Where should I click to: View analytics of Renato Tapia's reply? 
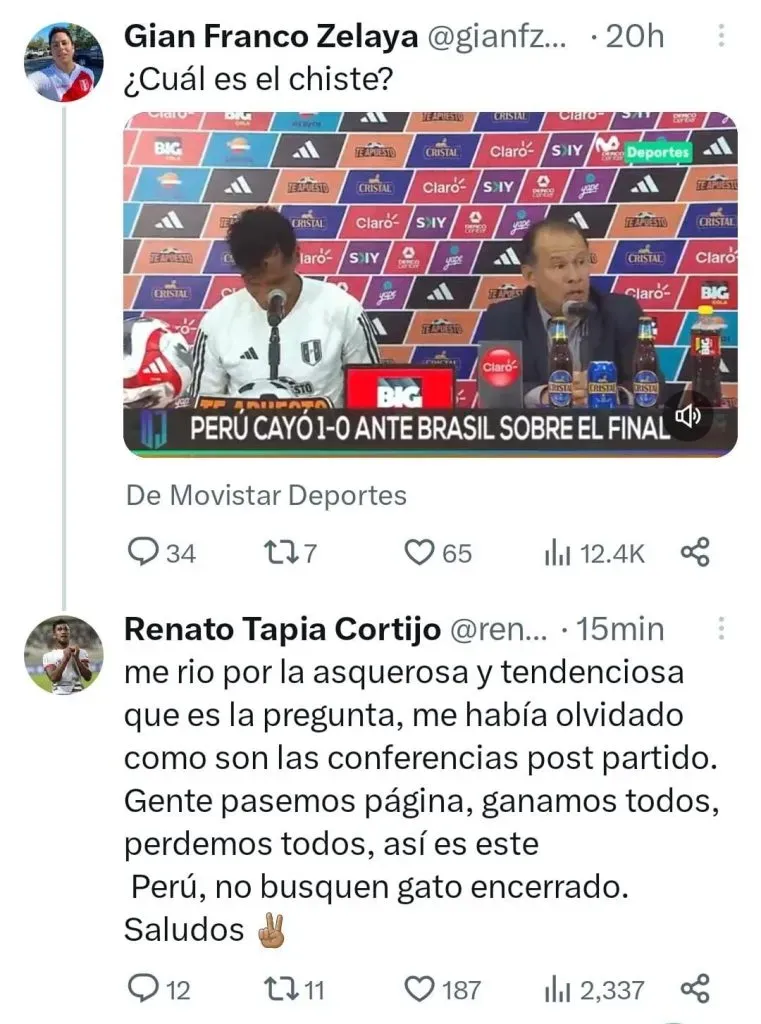(x=556, y=990)
